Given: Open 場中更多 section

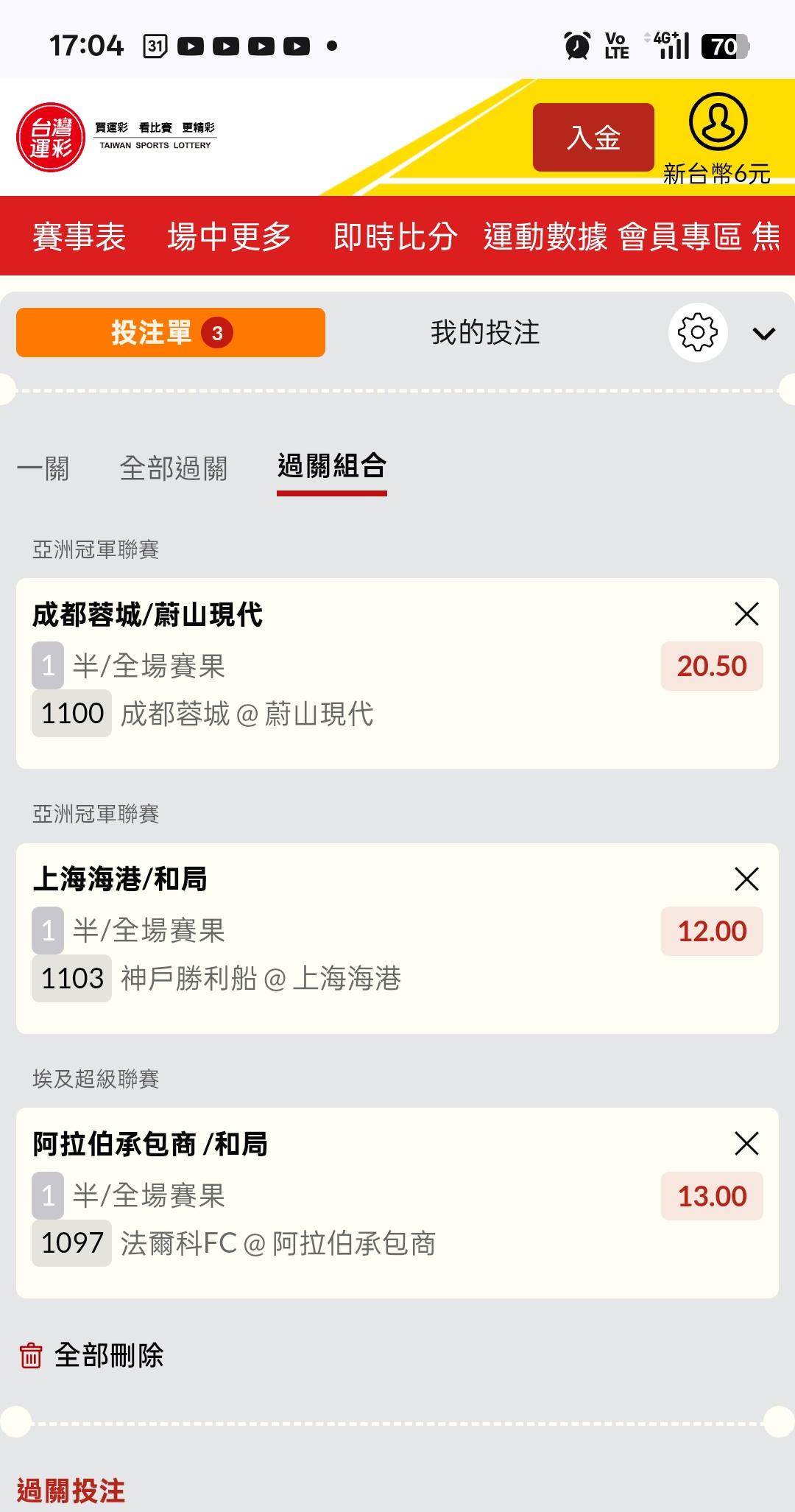Looking at the screenshot, I should pyautogui.click(x=229, y=236).
